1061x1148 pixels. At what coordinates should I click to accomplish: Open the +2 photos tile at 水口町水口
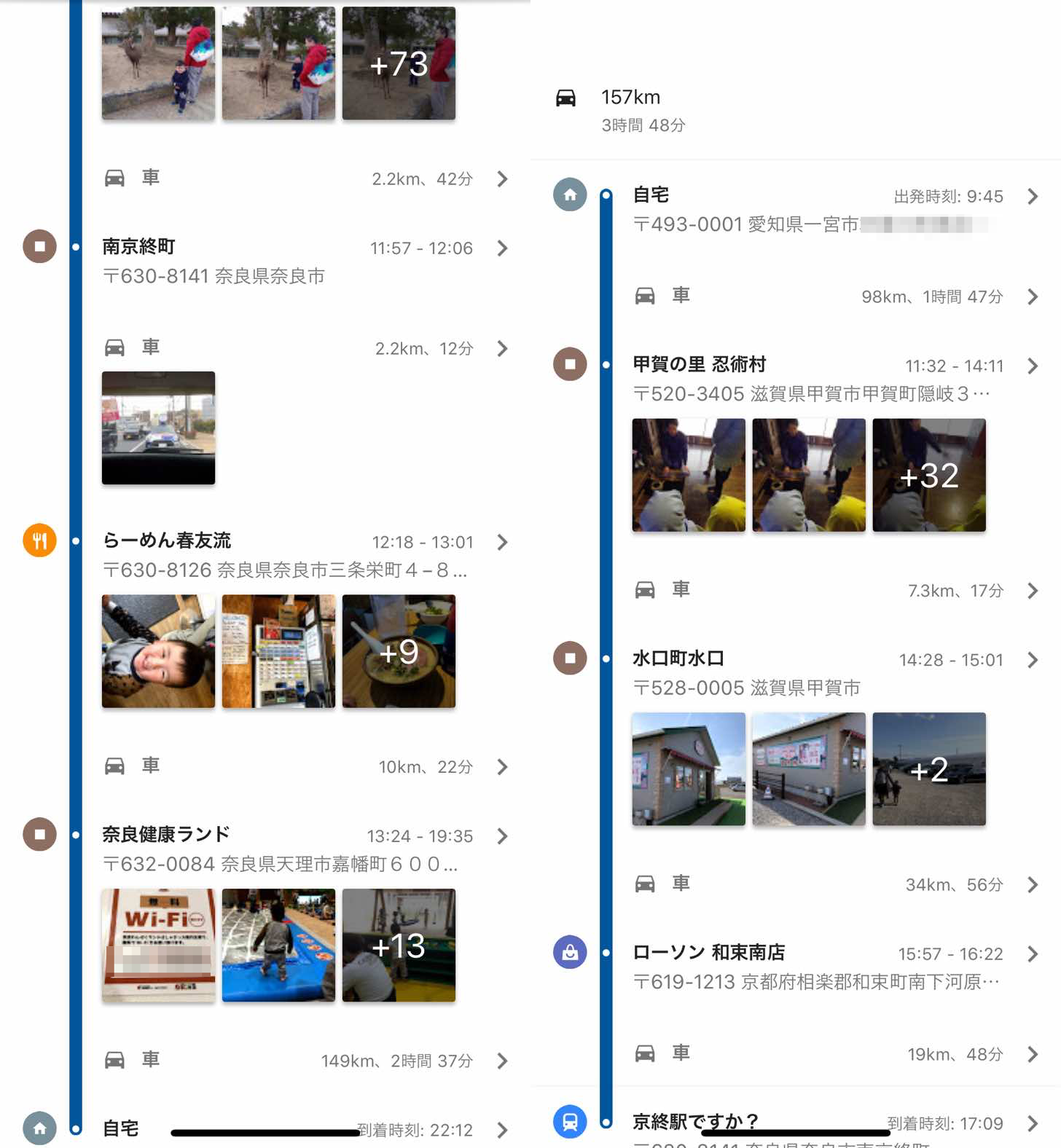click(x=928, y=768)
